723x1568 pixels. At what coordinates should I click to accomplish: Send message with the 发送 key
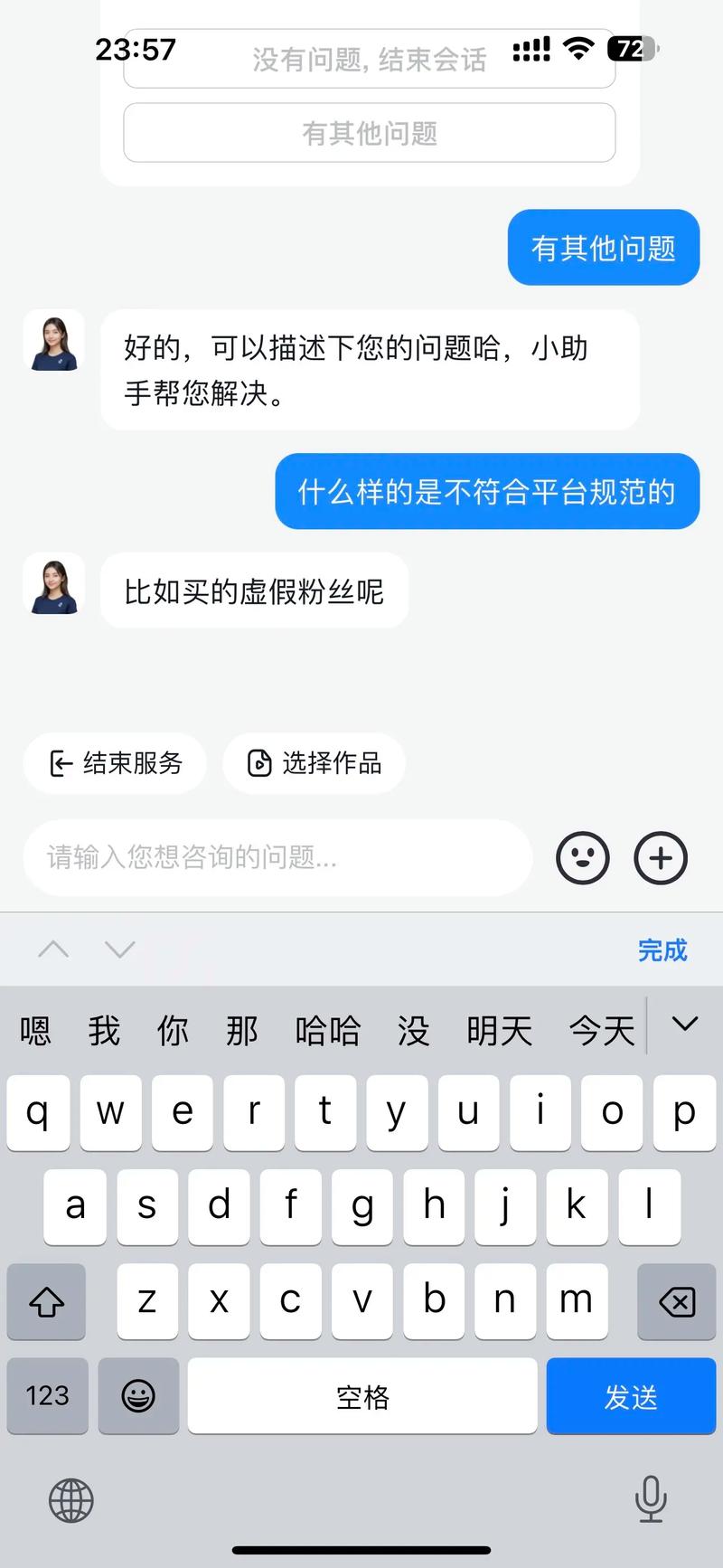click(x=631, y=1396)
